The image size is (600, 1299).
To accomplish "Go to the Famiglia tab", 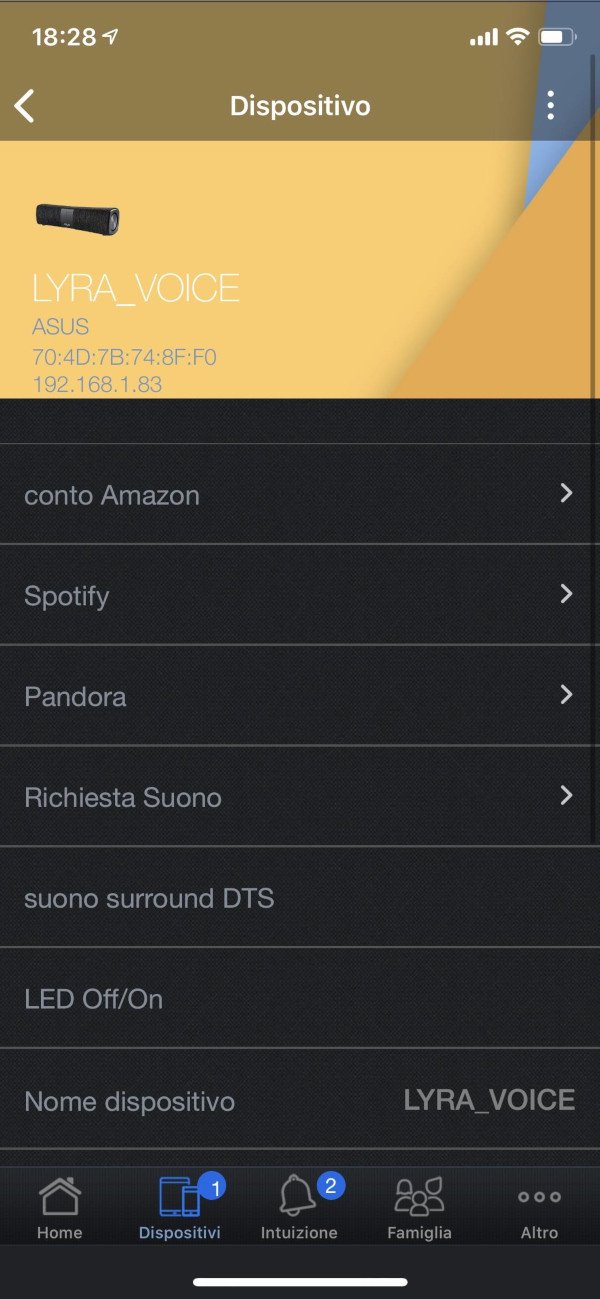I will pyautogui.click(x=419, y=1208).
